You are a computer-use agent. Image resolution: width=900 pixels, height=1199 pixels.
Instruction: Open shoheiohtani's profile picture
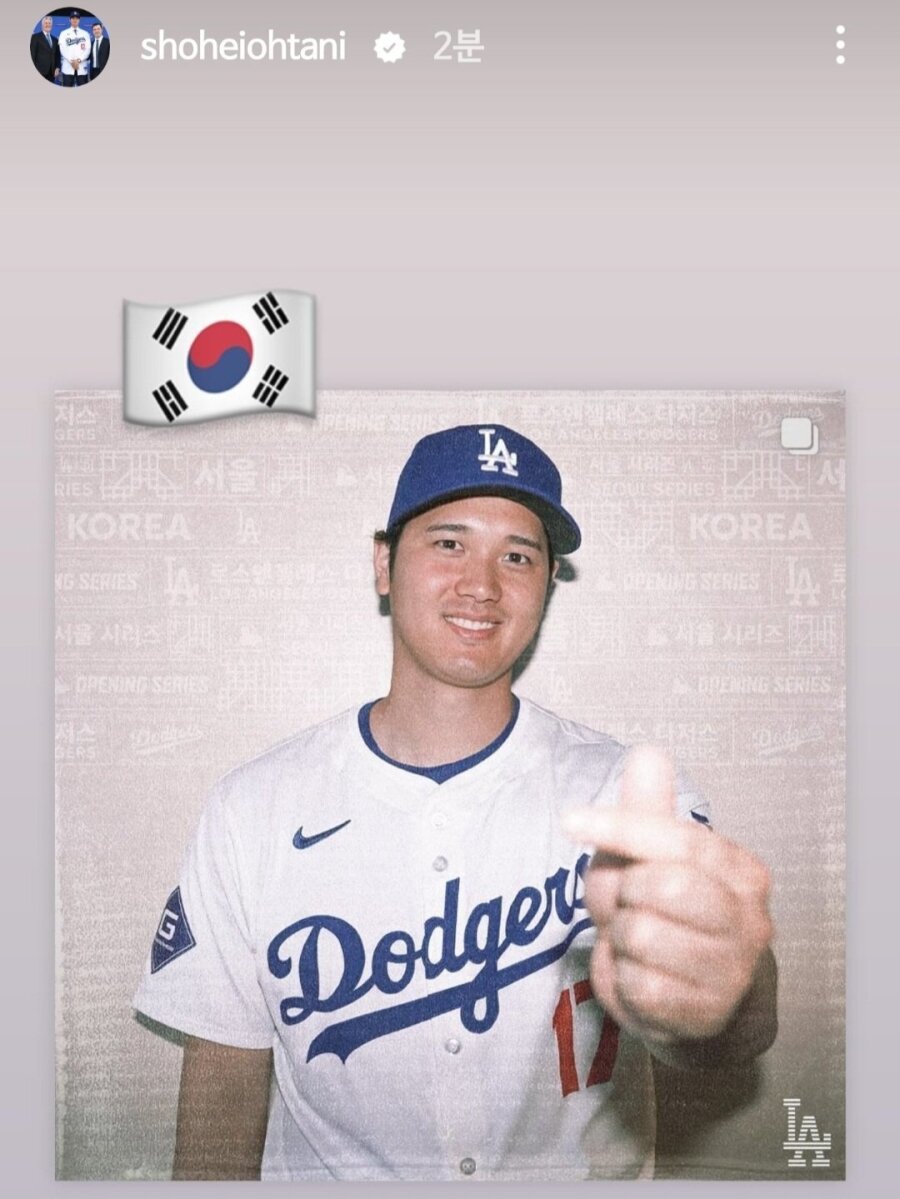tap(69, 46)
